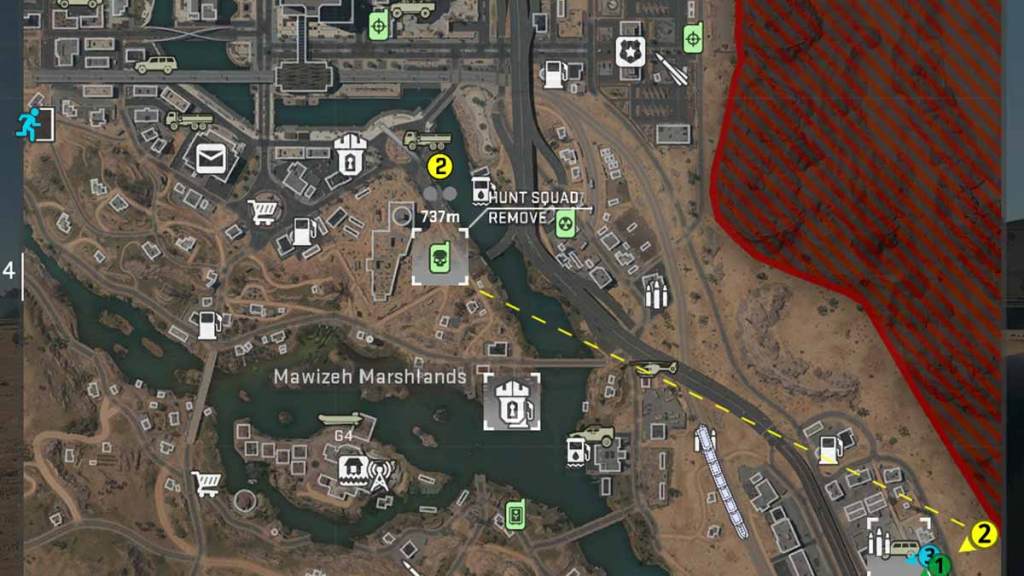Select the police station badge icon
The height and width of the screenshot is (576, 1024).
630,51
